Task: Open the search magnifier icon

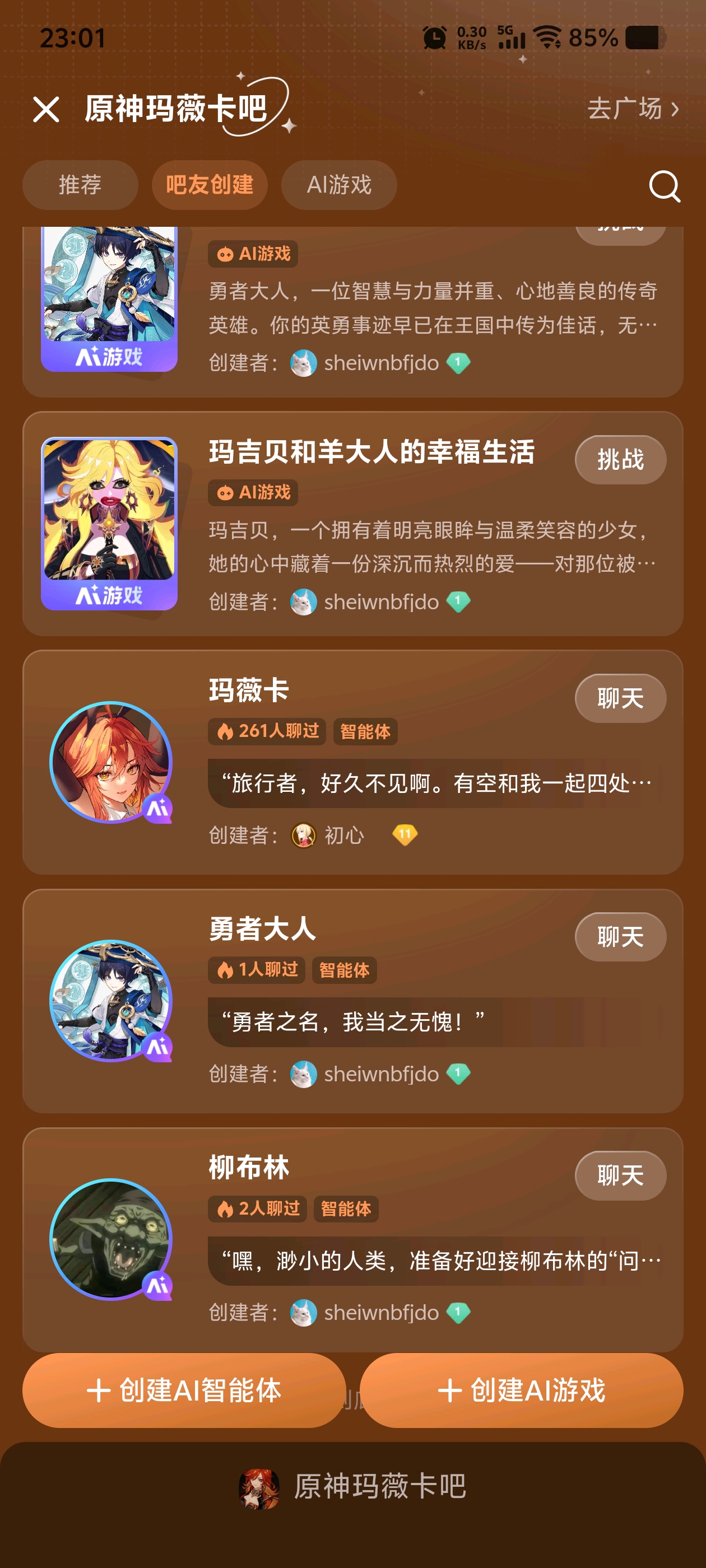Action: click(664, 186)
